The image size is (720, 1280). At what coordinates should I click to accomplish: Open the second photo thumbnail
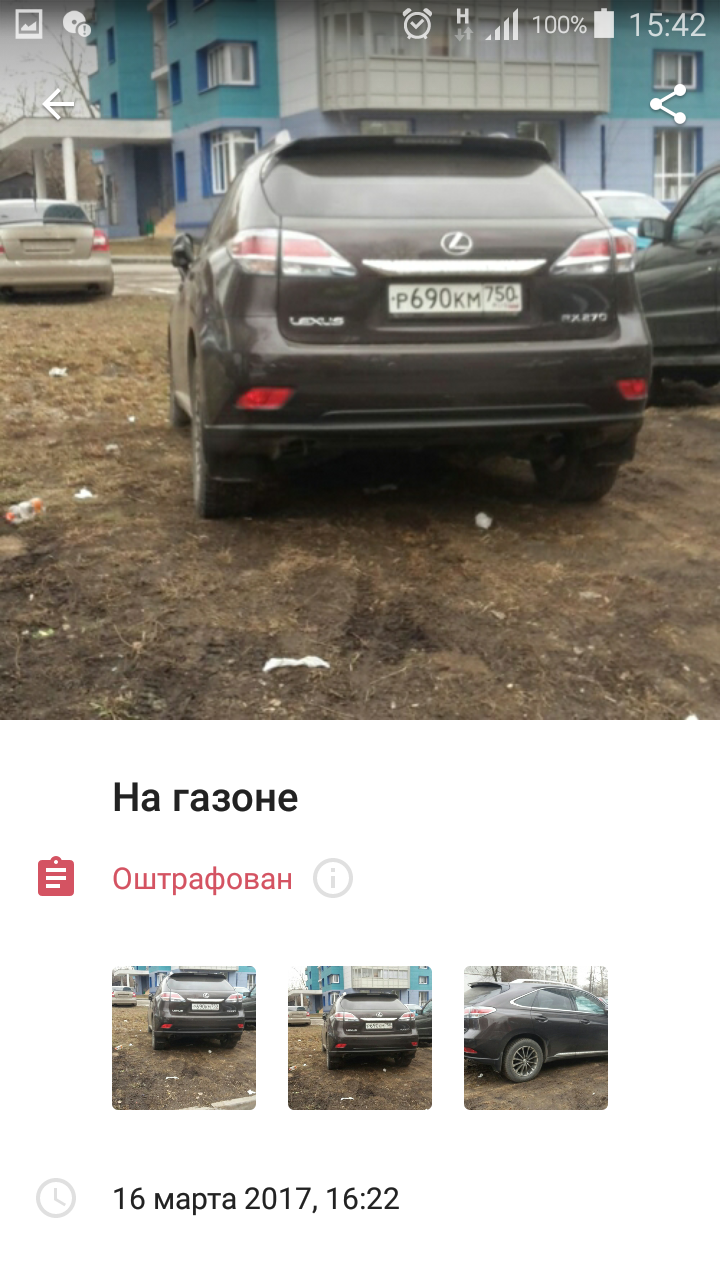click(360, 1037)
